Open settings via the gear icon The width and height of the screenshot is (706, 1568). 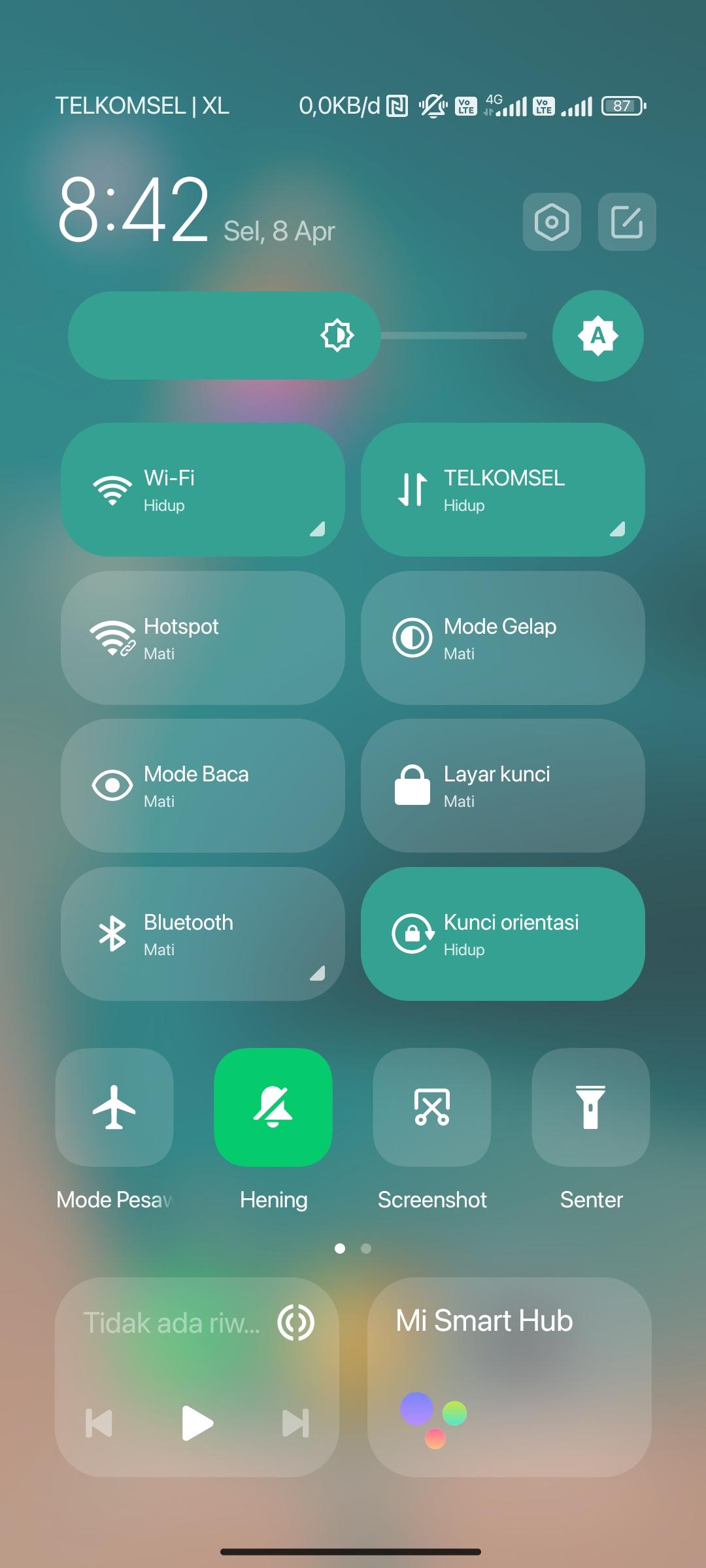tap(552, 222)
